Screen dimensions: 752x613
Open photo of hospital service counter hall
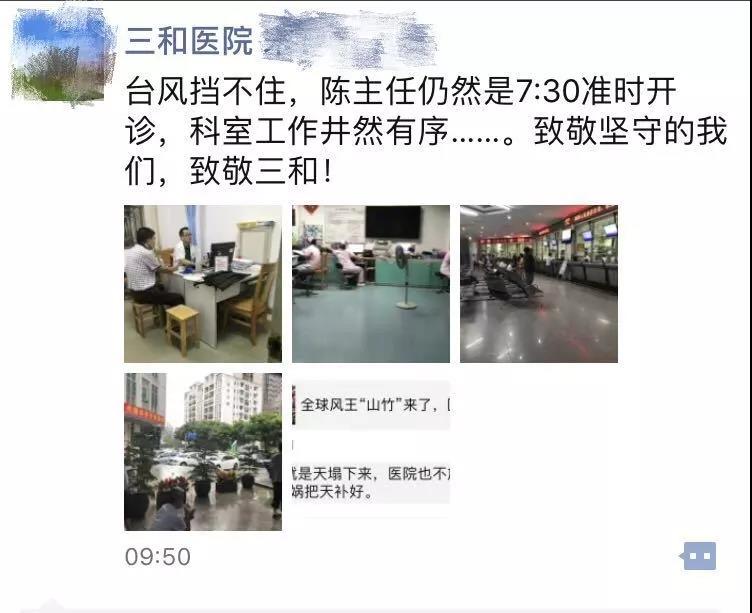538,283
